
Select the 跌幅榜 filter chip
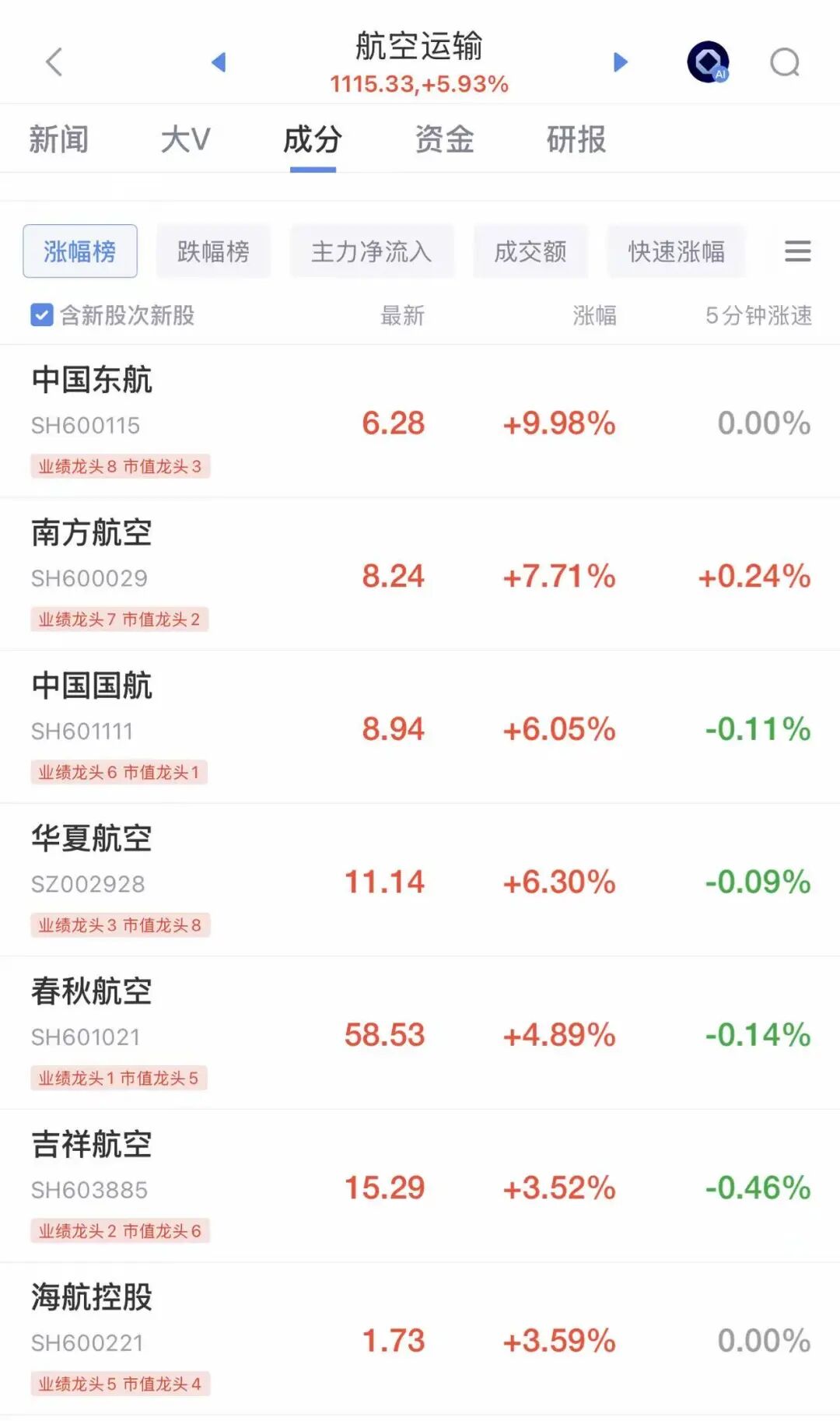click(213, 251)
